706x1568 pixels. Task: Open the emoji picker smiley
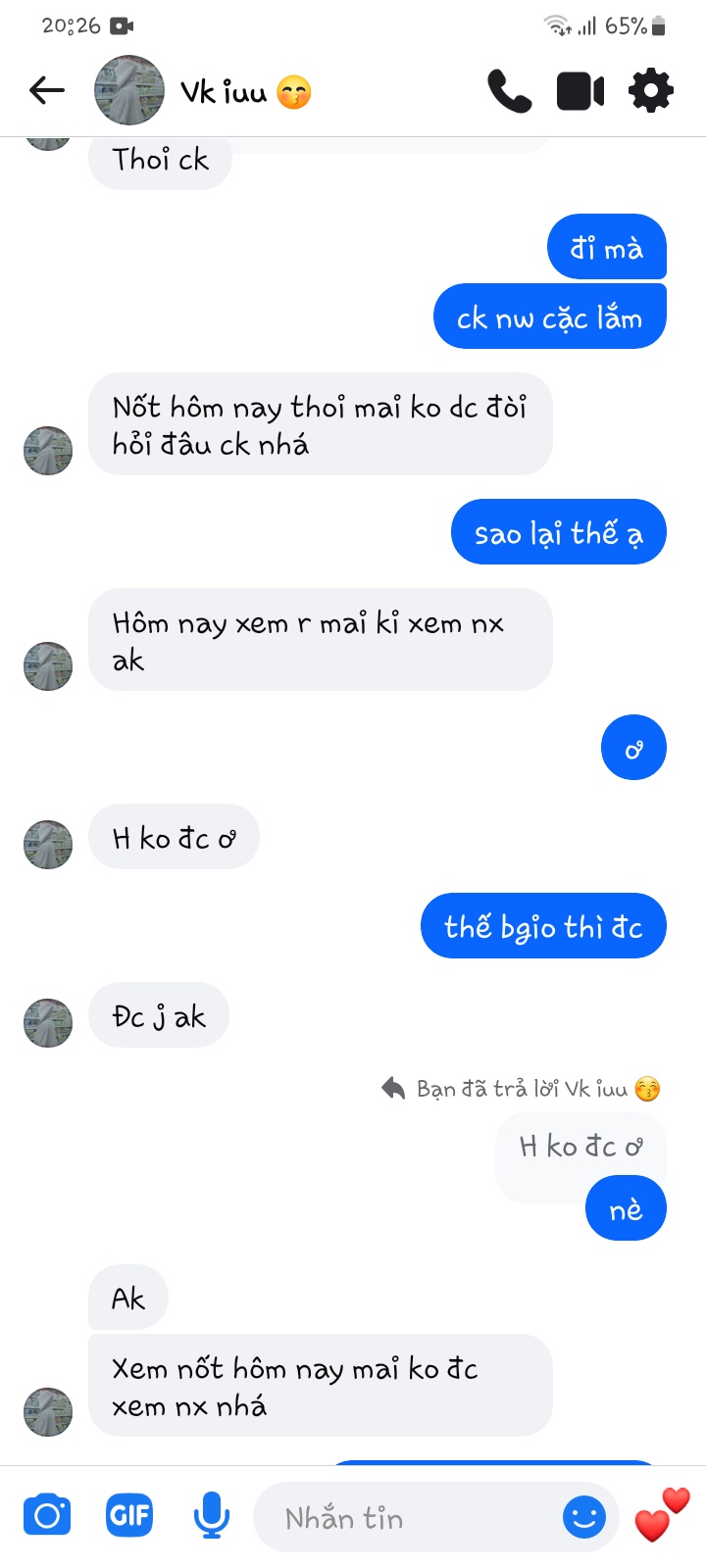pos(584,1518)
